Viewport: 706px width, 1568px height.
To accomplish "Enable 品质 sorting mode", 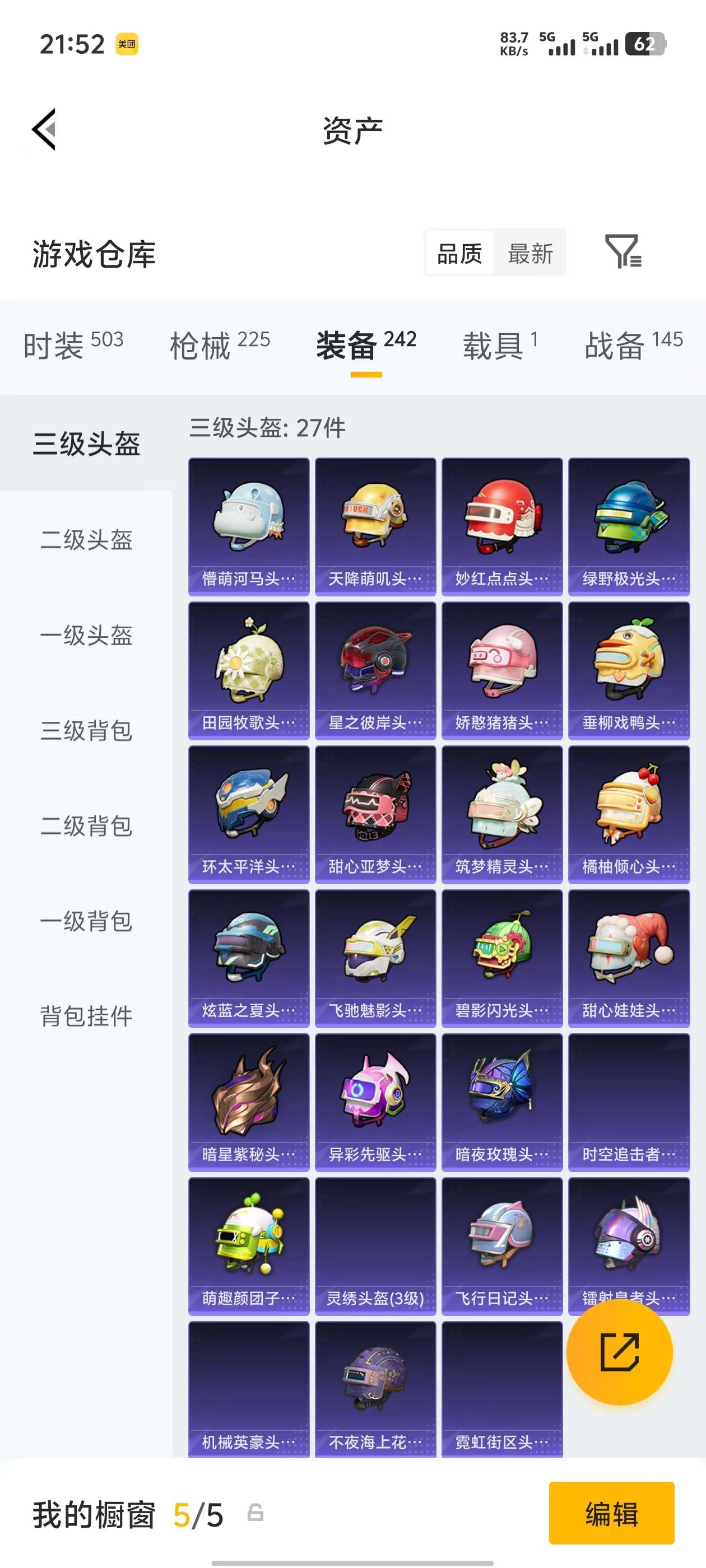I will click(459, 253).
